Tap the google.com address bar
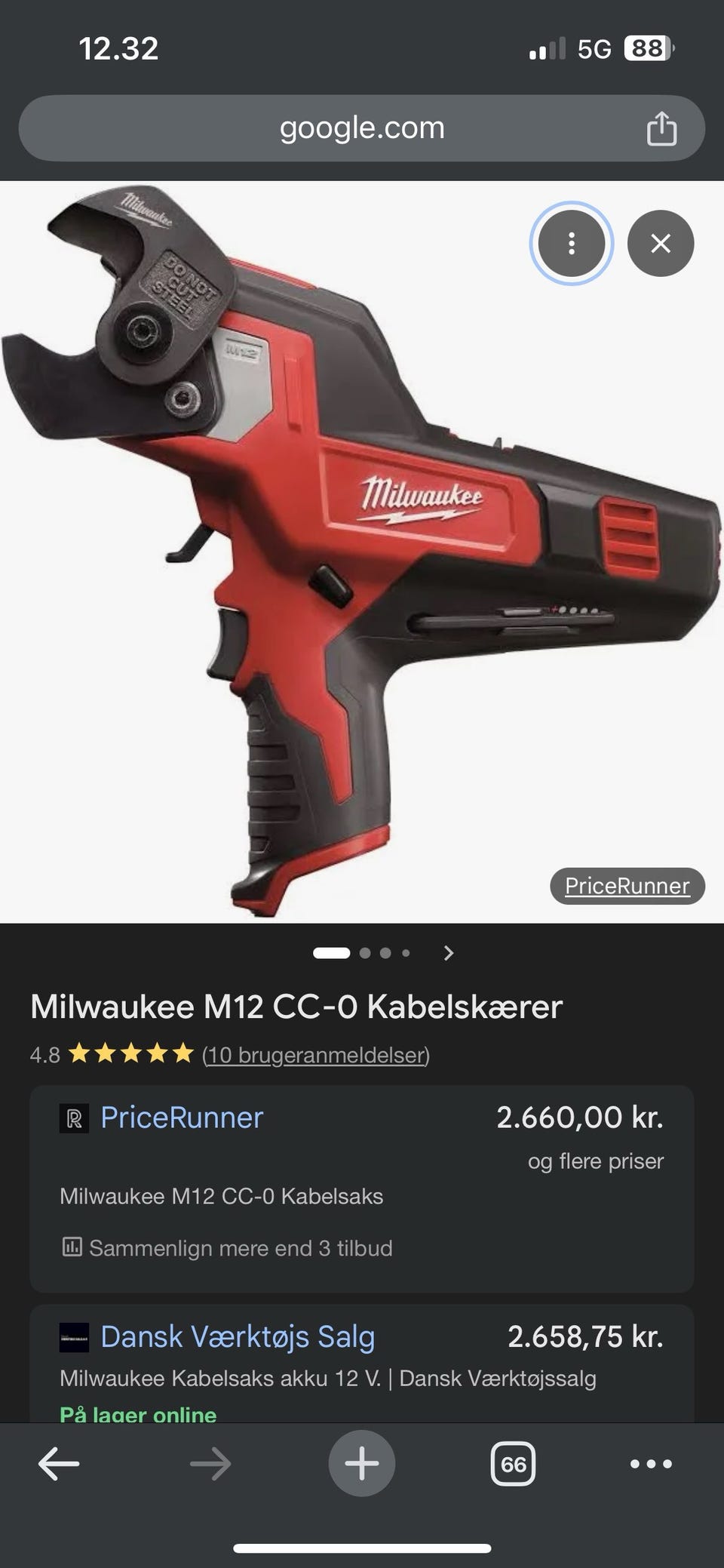Screen dimensions: 724x1568 click(x=362, y=128)
